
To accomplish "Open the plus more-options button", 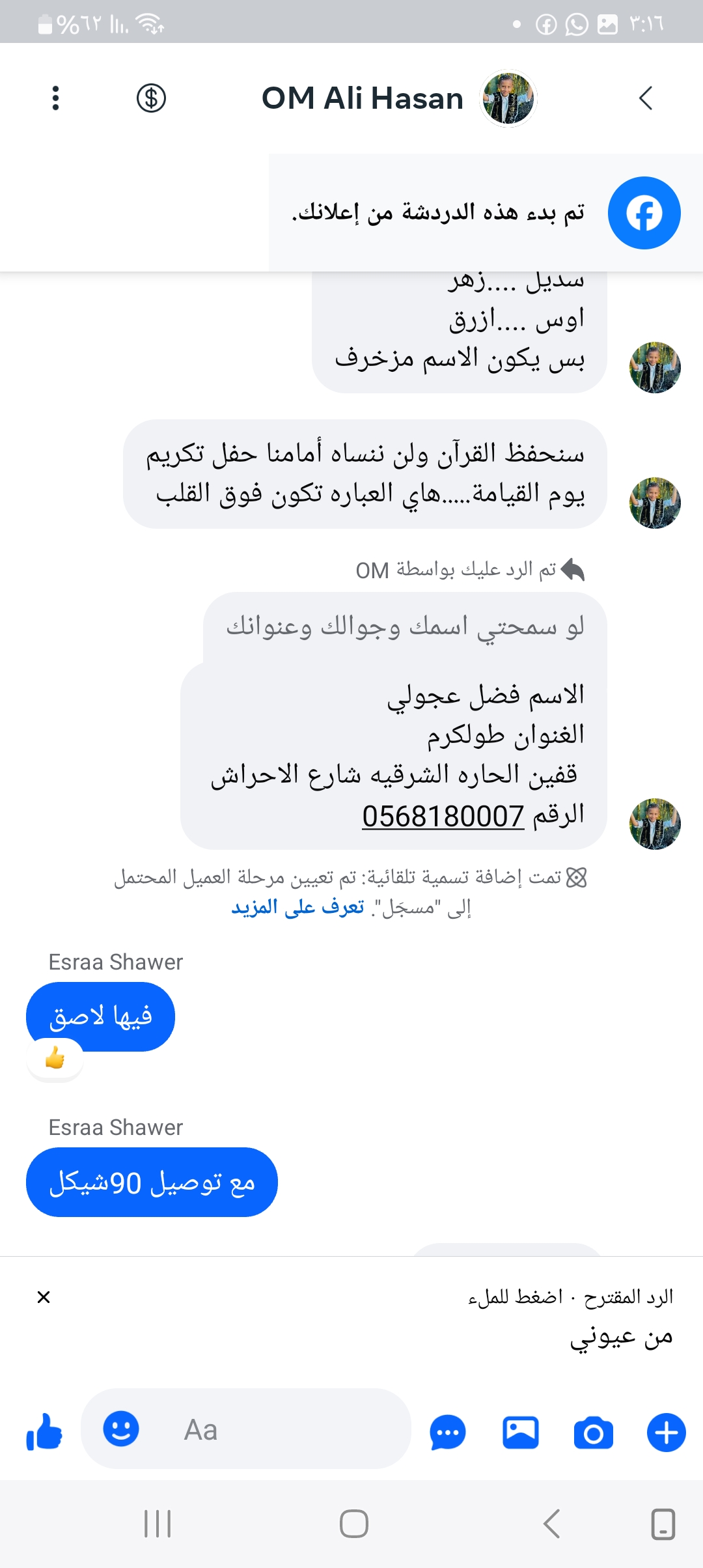I will coord(666,1433).
